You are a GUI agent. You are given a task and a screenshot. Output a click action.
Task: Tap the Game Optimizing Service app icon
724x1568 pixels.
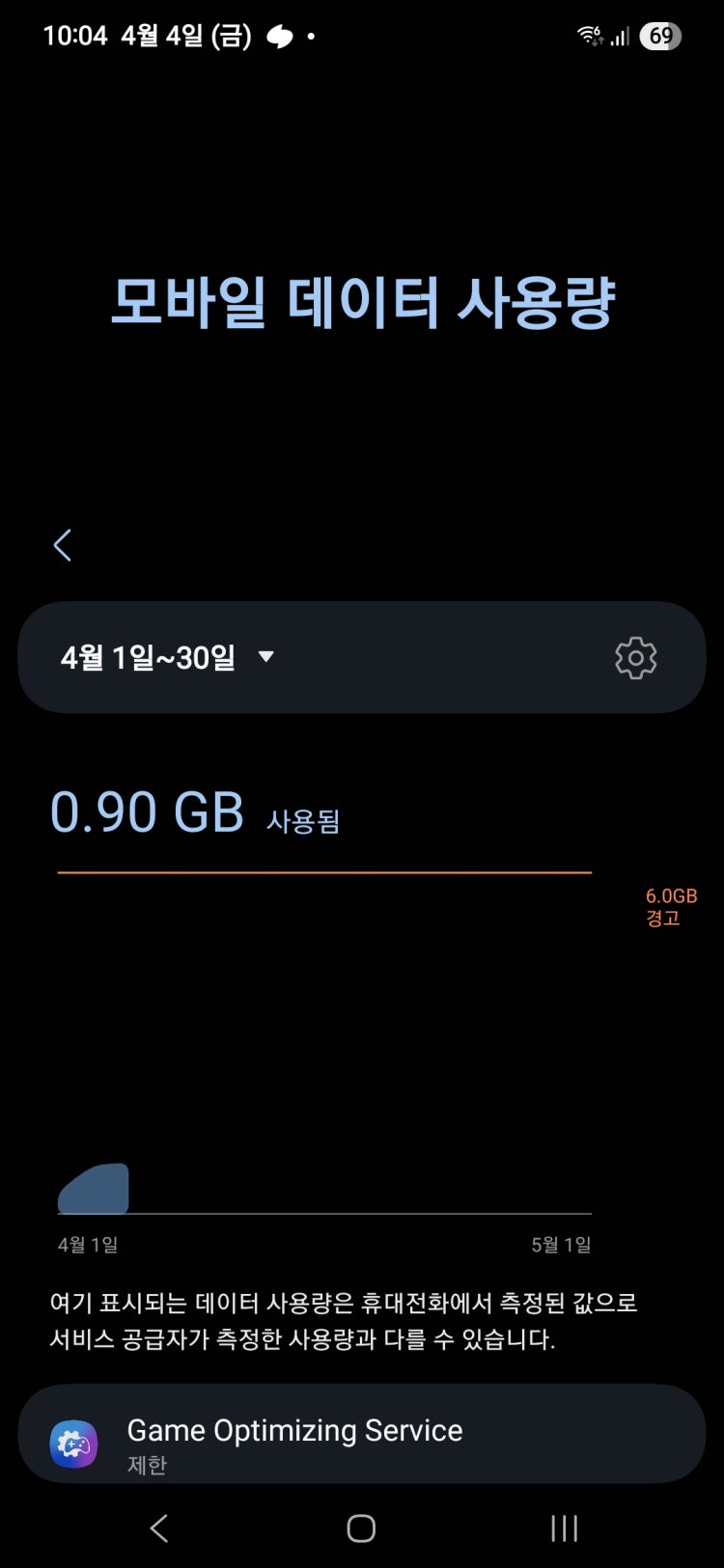(73, 1443)
